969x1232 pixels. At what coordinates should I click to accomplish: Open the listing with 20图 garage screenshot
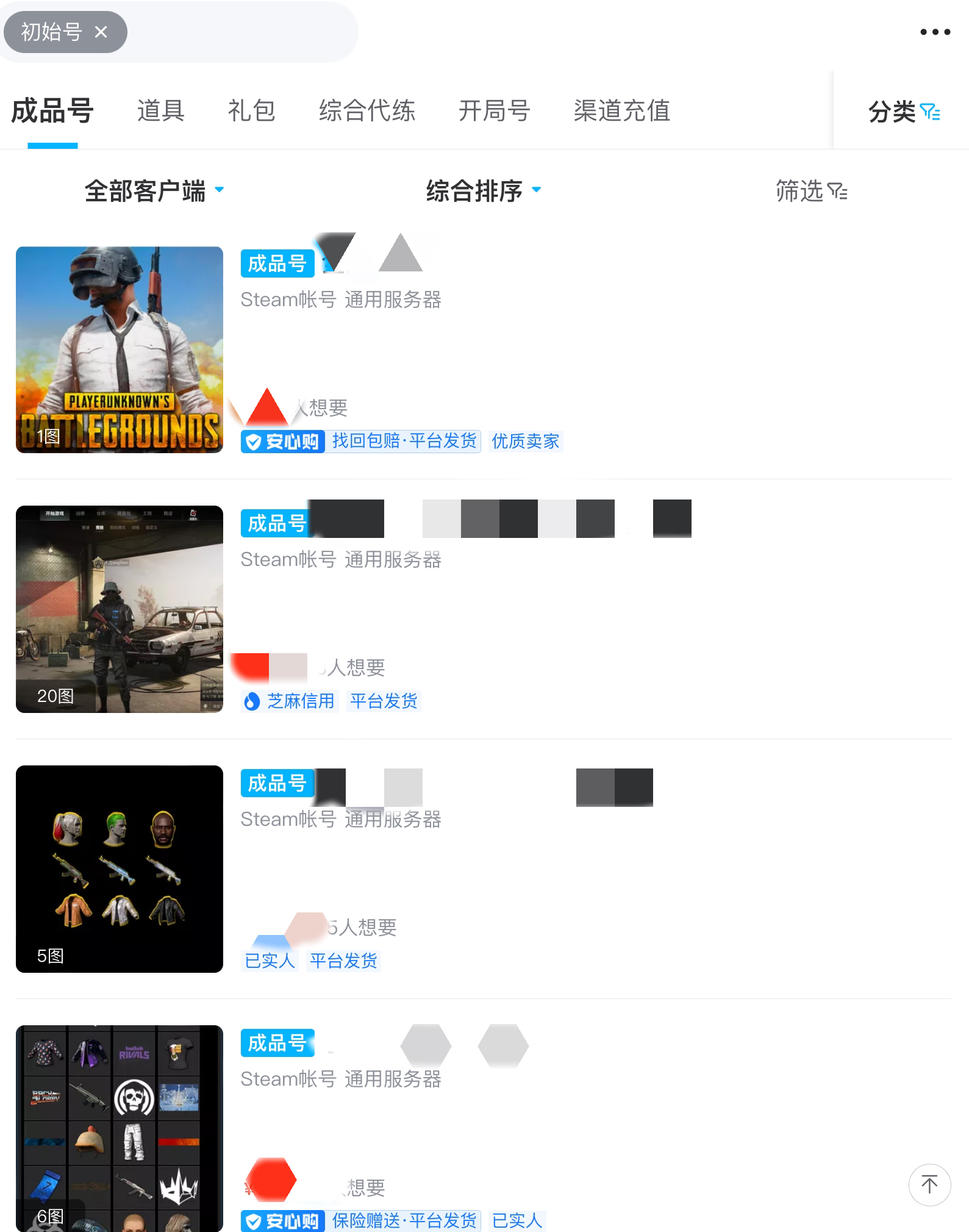pyautogui.click(x=120, y=609)
